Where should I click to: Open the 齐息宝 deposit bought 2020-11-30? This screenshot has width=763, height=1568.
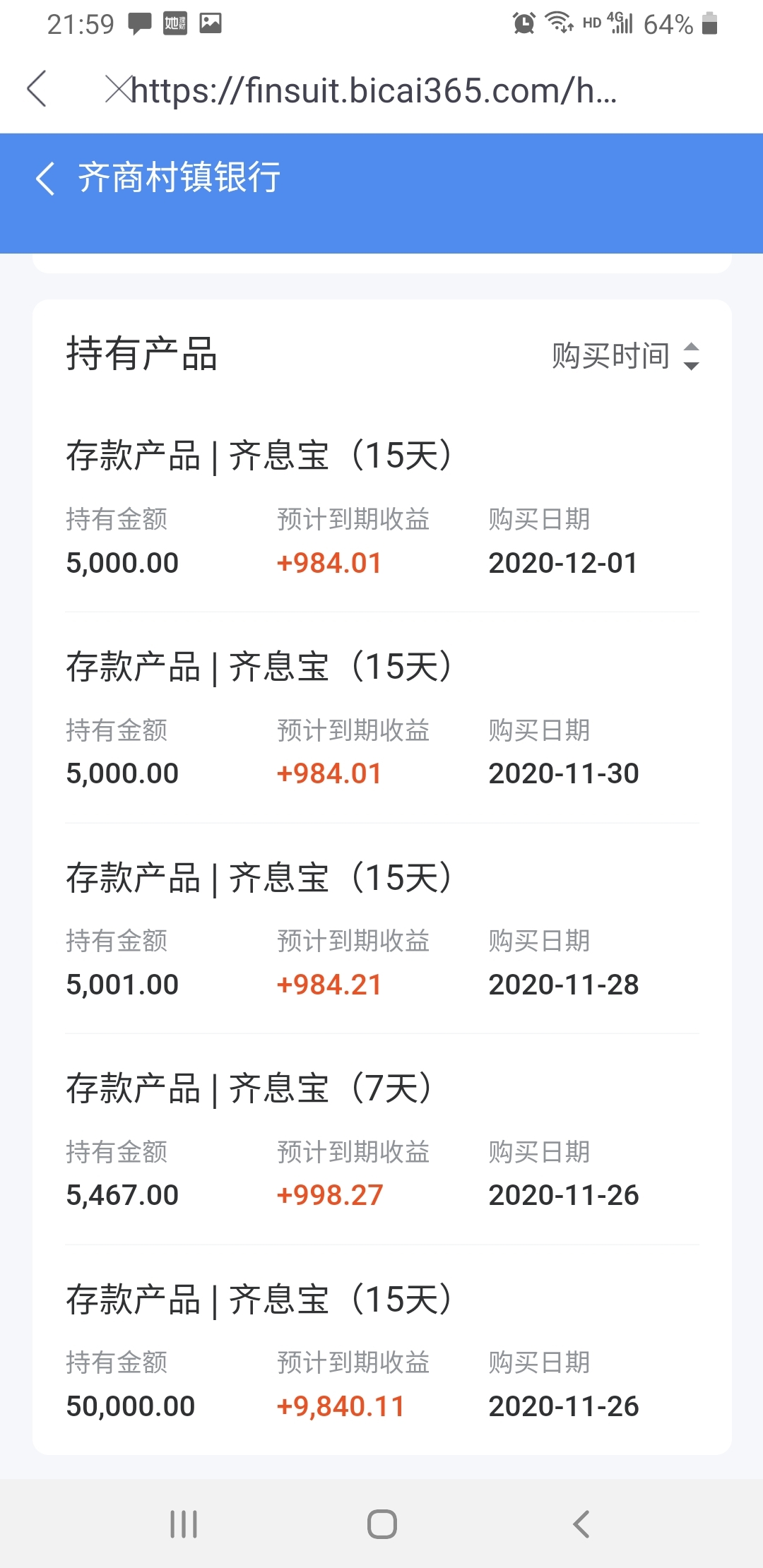pos(382,718)
